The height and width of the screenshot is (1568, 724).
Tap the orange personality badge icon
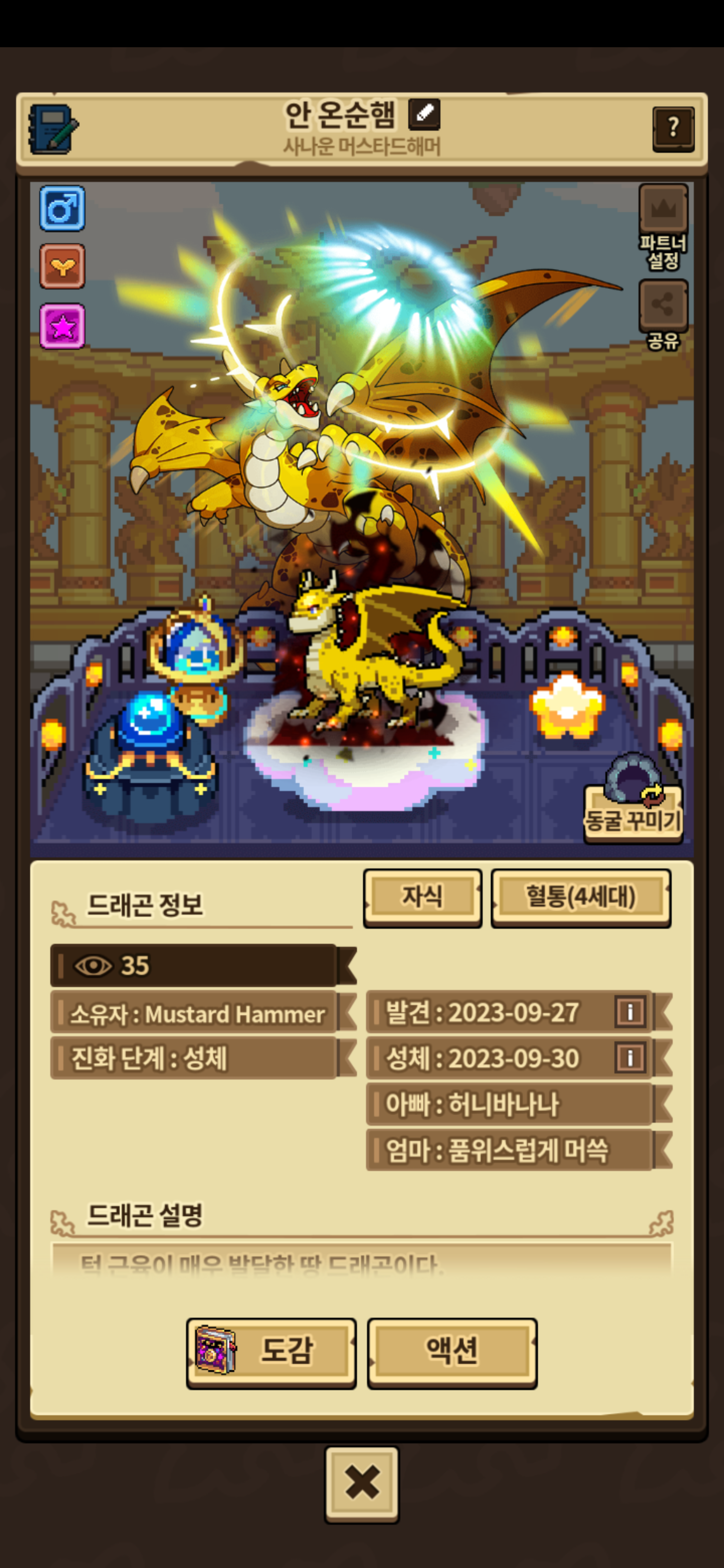[62, 266]
